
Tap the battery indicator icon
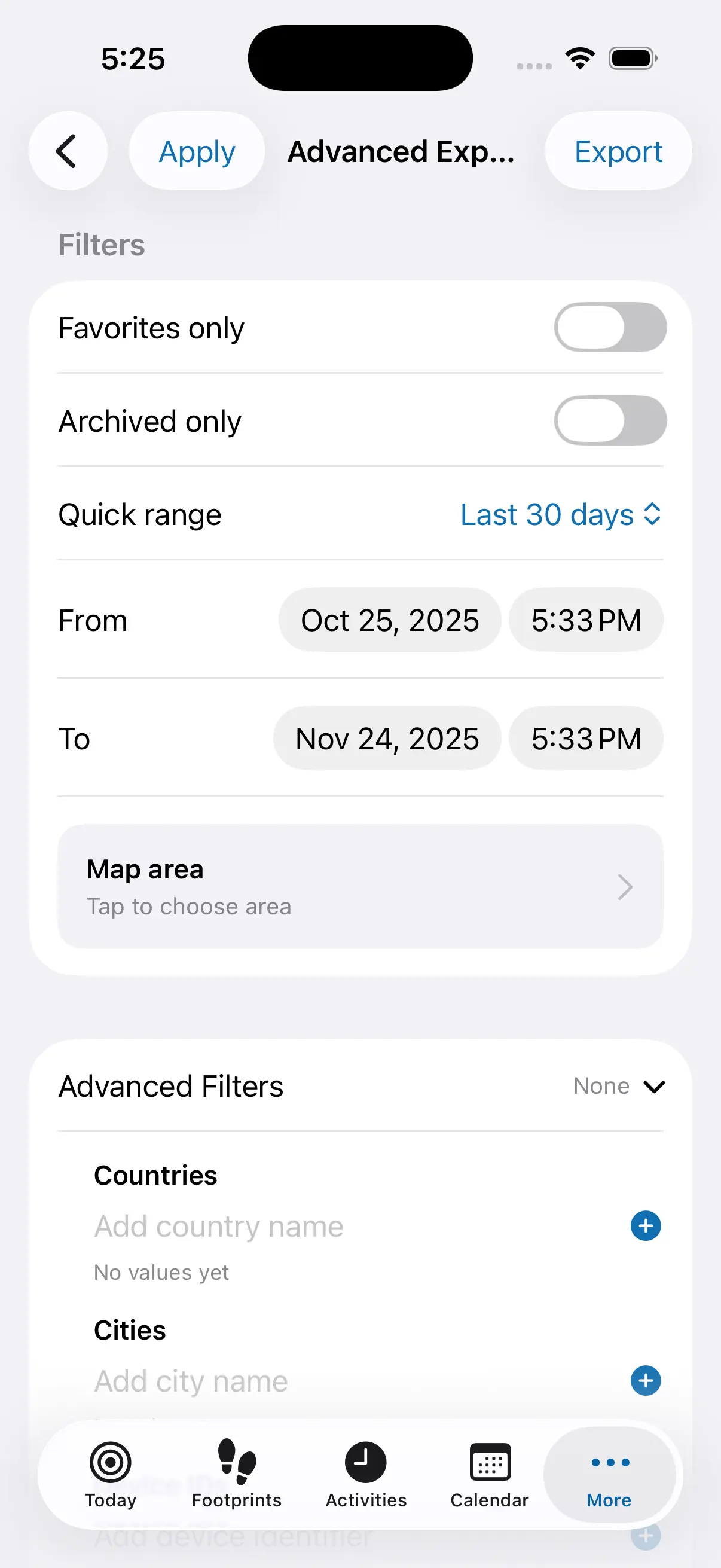point(631,57)
